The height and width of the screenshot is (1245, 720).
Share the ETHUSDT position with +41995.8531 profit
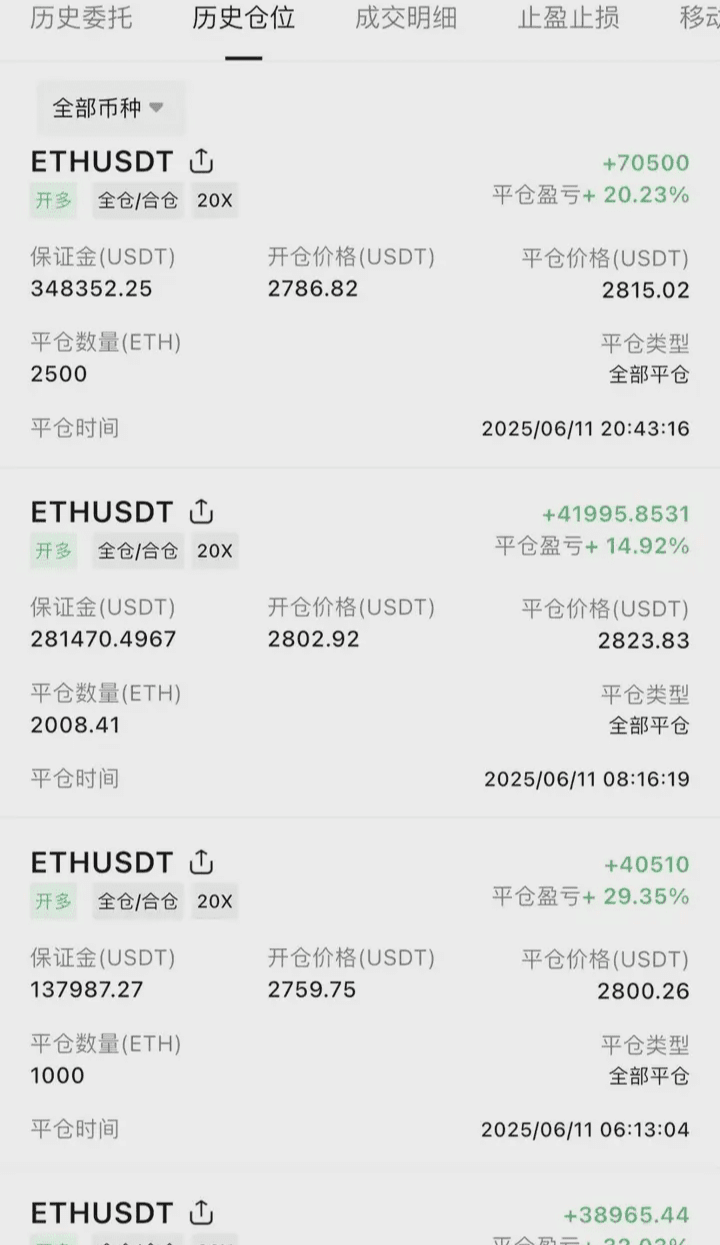(201, 512)
